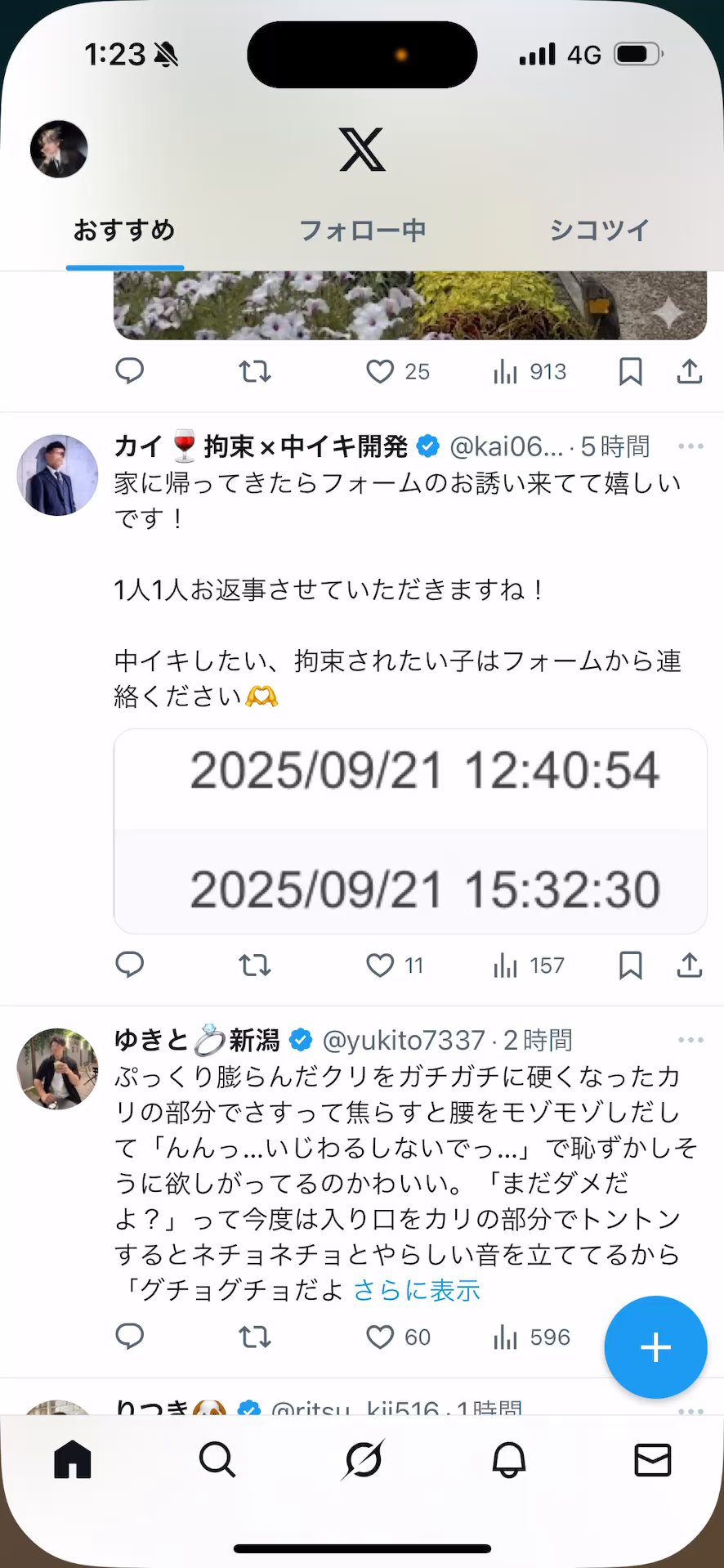Like カイ's post about フォーム
This screenshot has width=724, height=1568.
[x=380, y=965]
